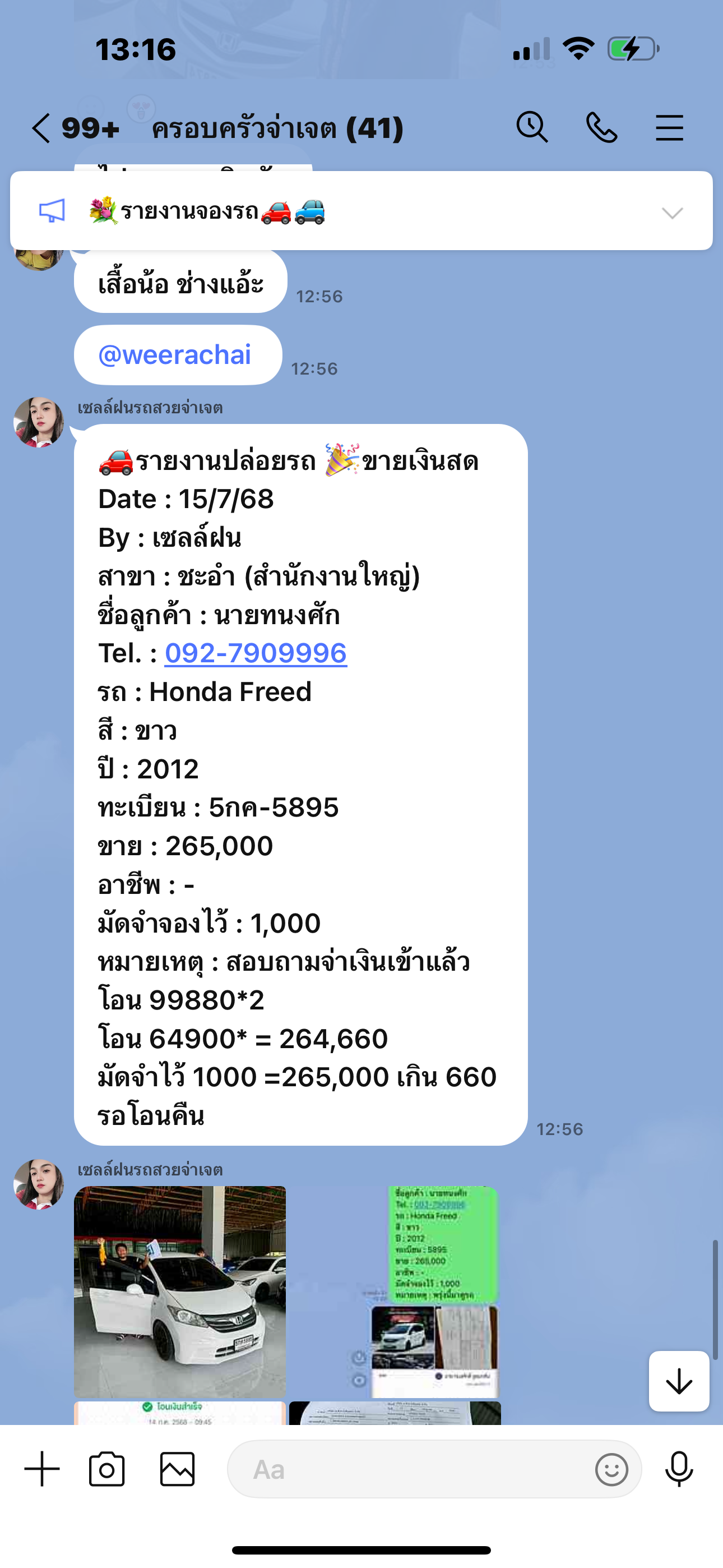723x1568 pixels.
Task: Open the emoji and sticker picker
Action: [x=611, y=1469]
